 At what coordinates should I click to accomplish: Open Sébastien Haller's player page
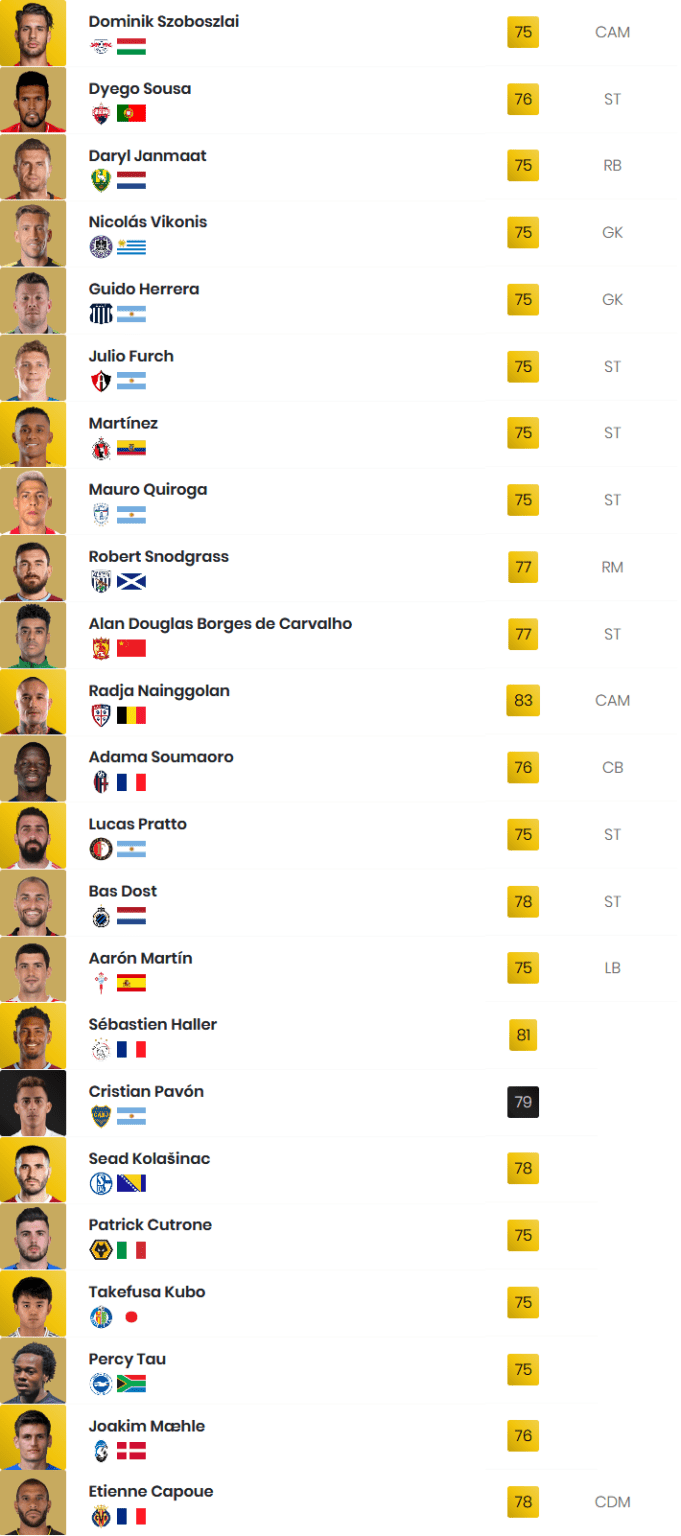(340, 1036)
